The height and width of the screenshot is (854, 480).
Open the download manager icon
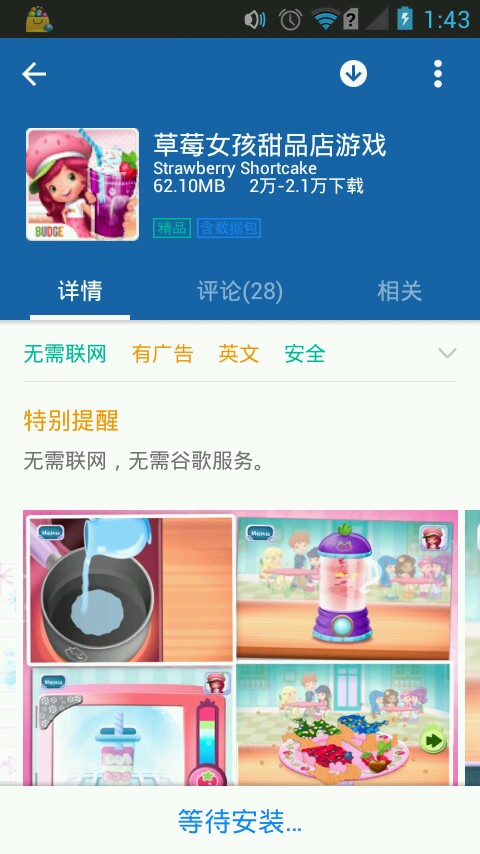353,74
